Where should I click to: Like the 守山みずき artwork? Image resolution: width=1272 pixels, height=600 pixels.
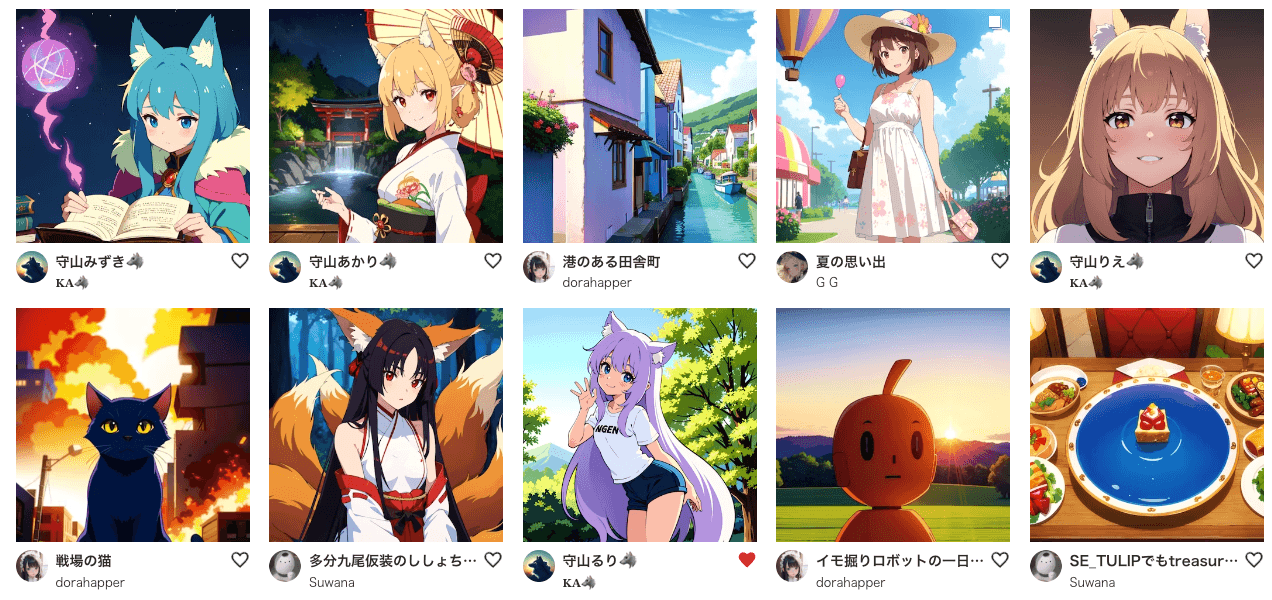pyautogui.click(x=240, y=261)
